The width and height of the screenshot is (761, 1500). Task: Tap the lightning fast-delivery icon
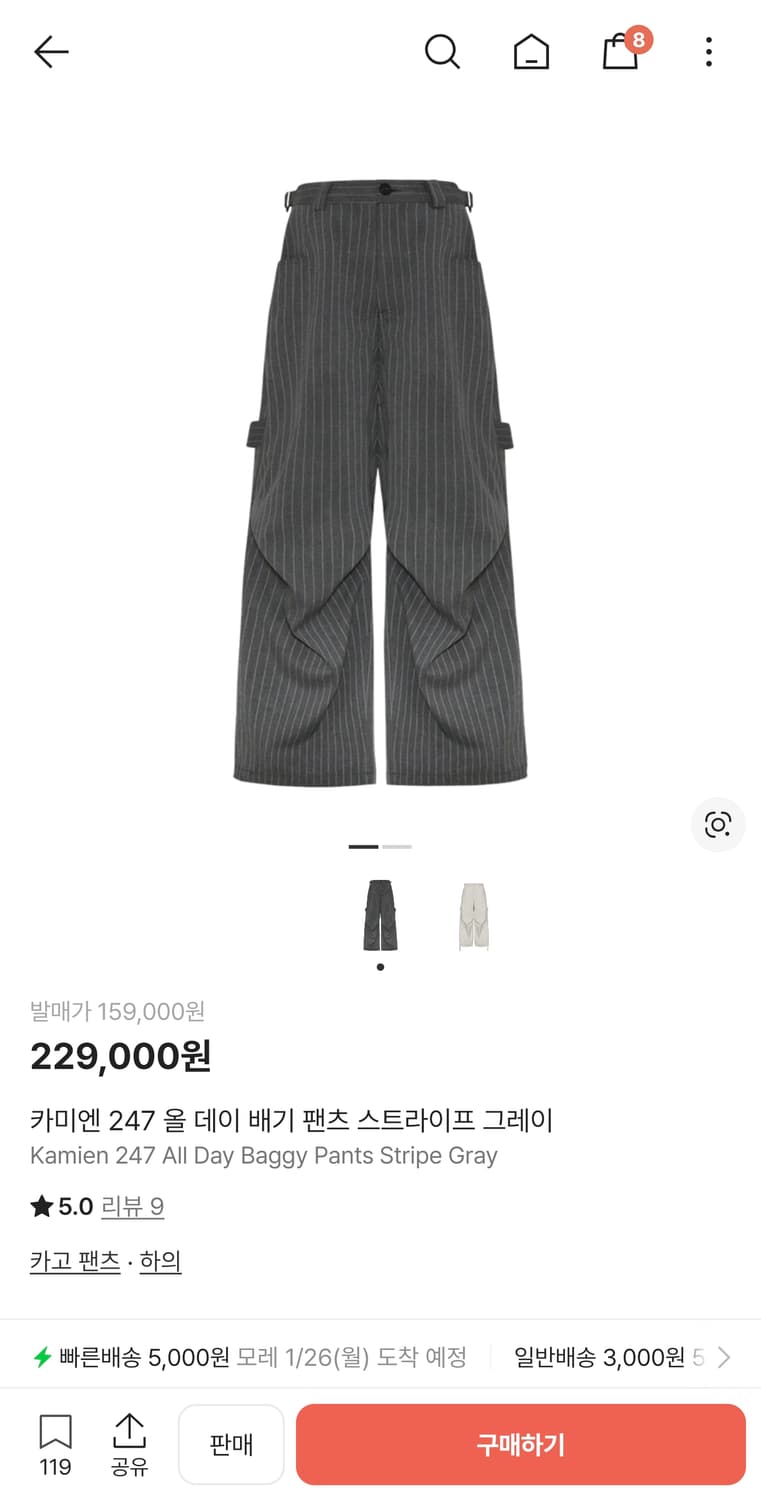point(41,1356)
